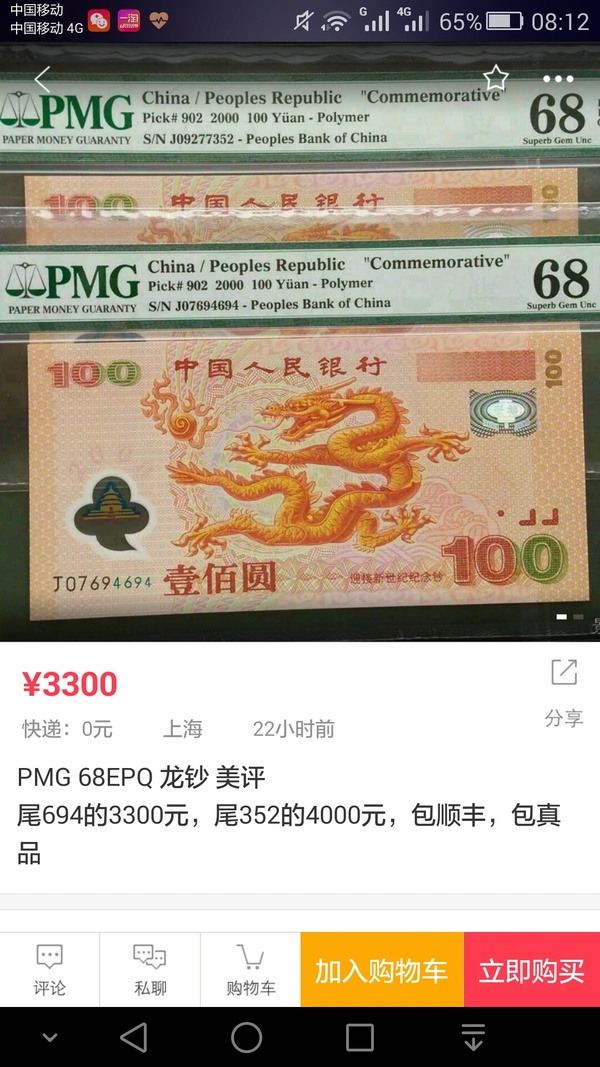
Task: Tap the system home button
Action: click(x=247, y=1037)
